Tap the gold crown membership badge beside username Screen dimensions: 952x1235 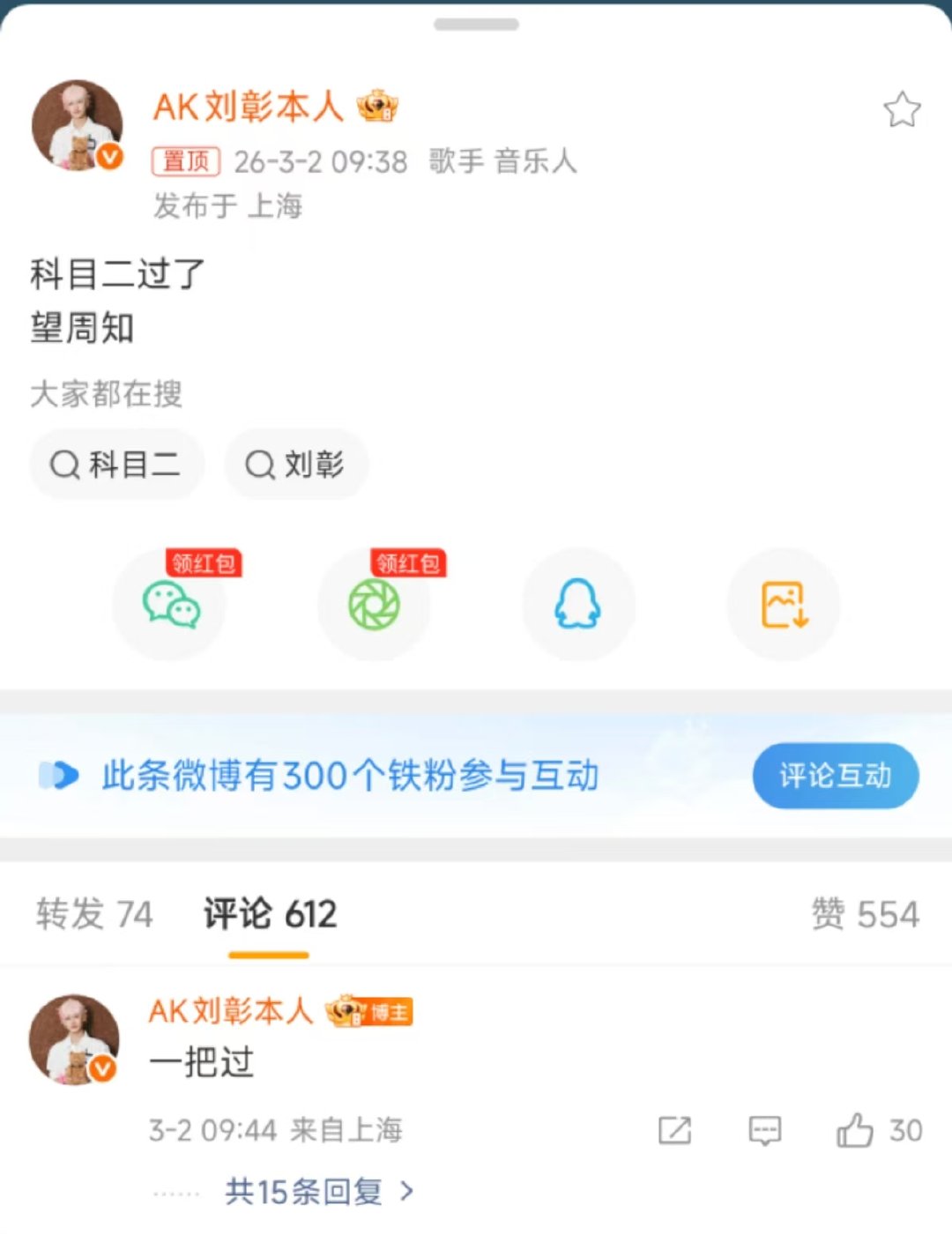pyautogui.click(x=379, y=106)
